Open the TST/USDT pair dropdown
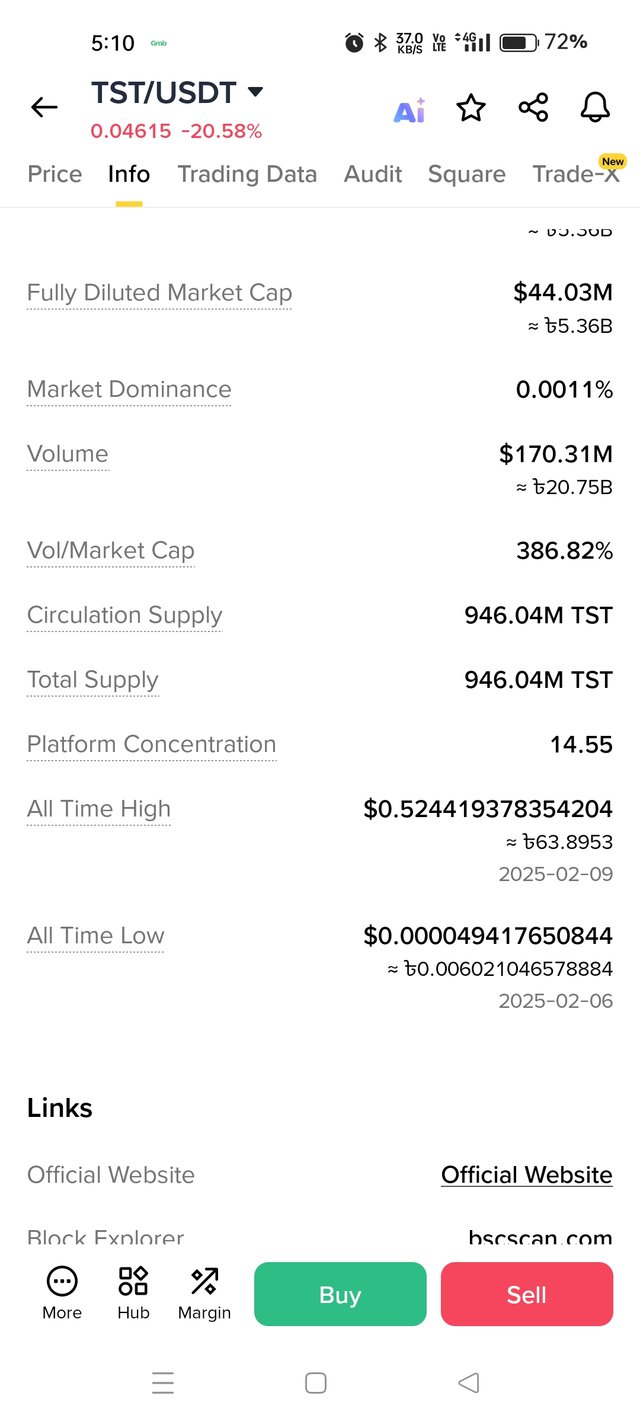This screenshot has width=640, height=1422. pos(255,92)
